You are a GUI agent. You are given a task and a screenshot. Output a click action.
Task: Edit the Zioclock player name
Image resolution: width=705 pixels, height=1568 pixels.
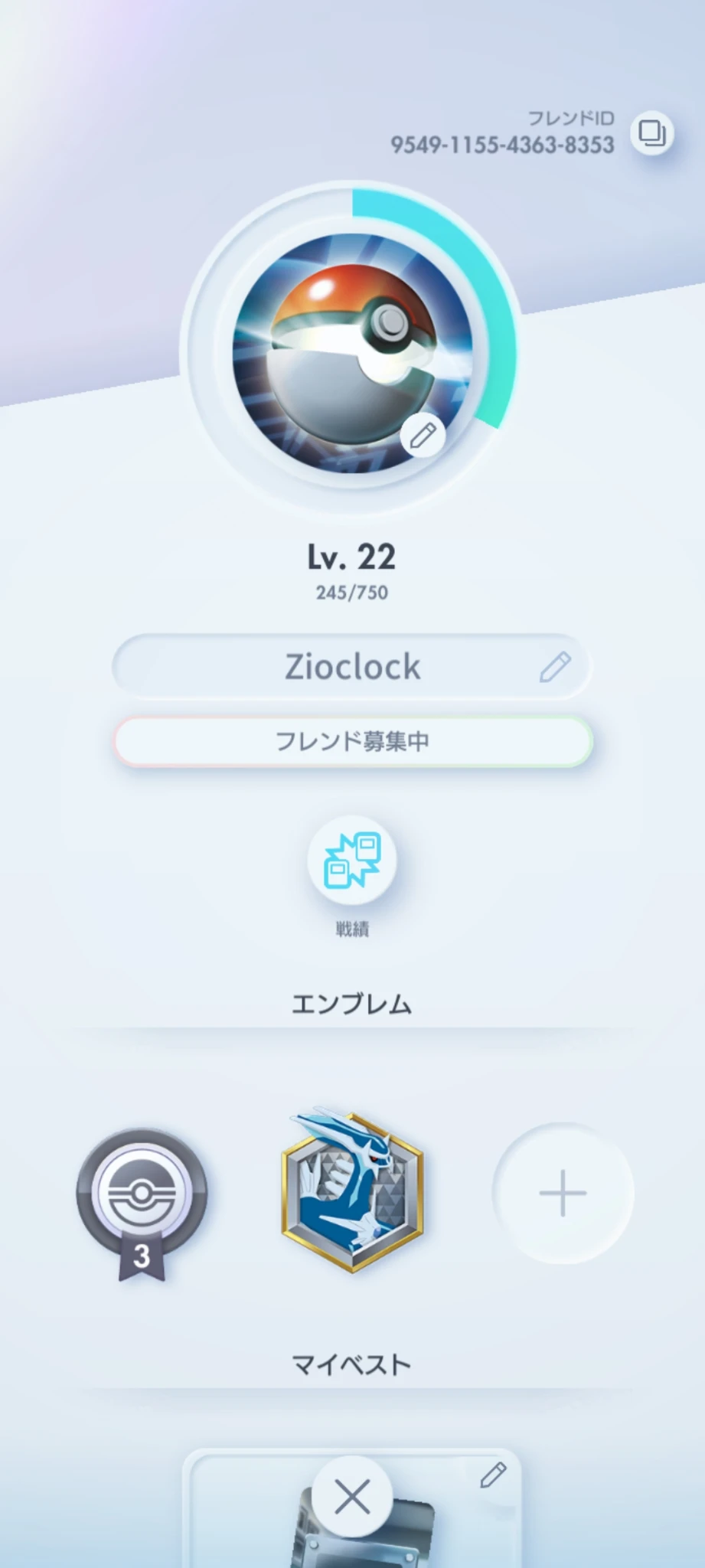point(554,667)
